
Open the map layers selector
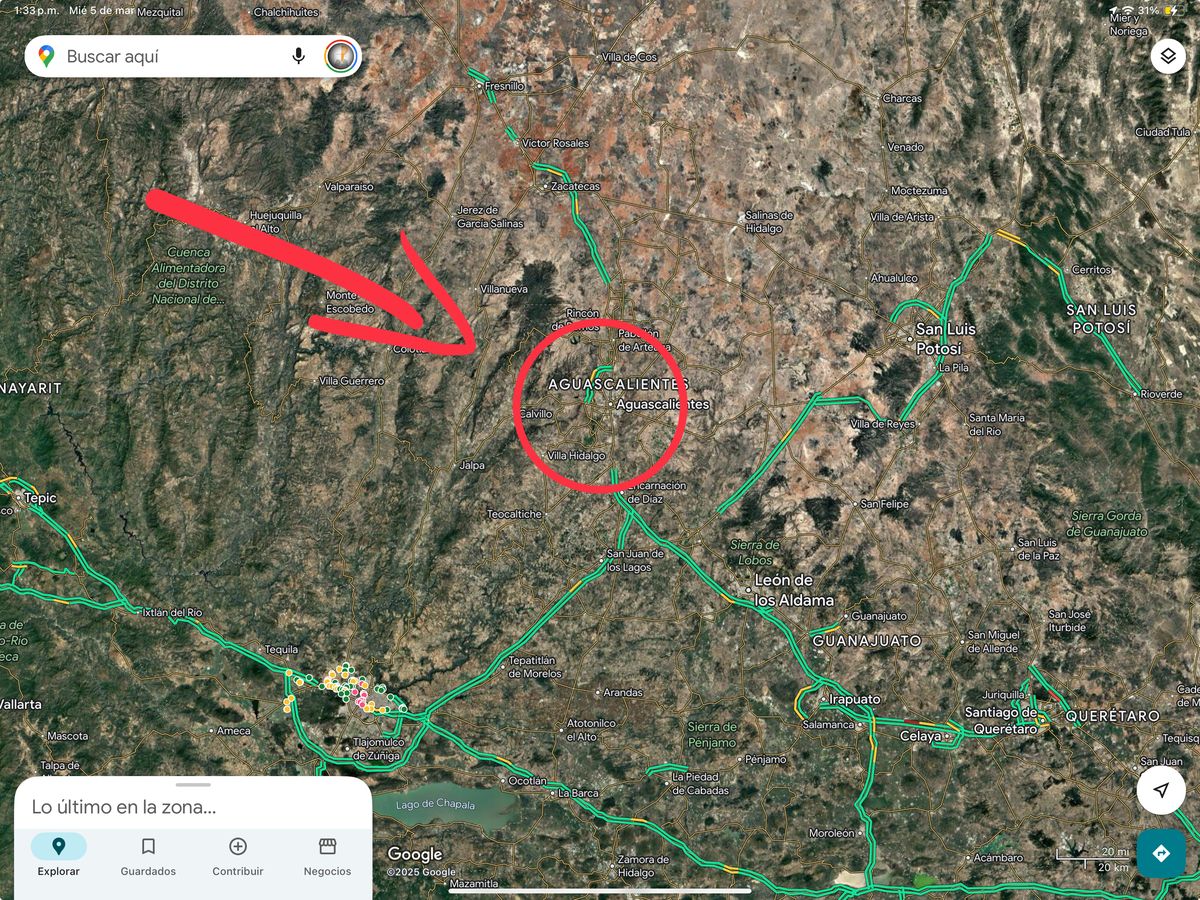(x=1167, y=56)
